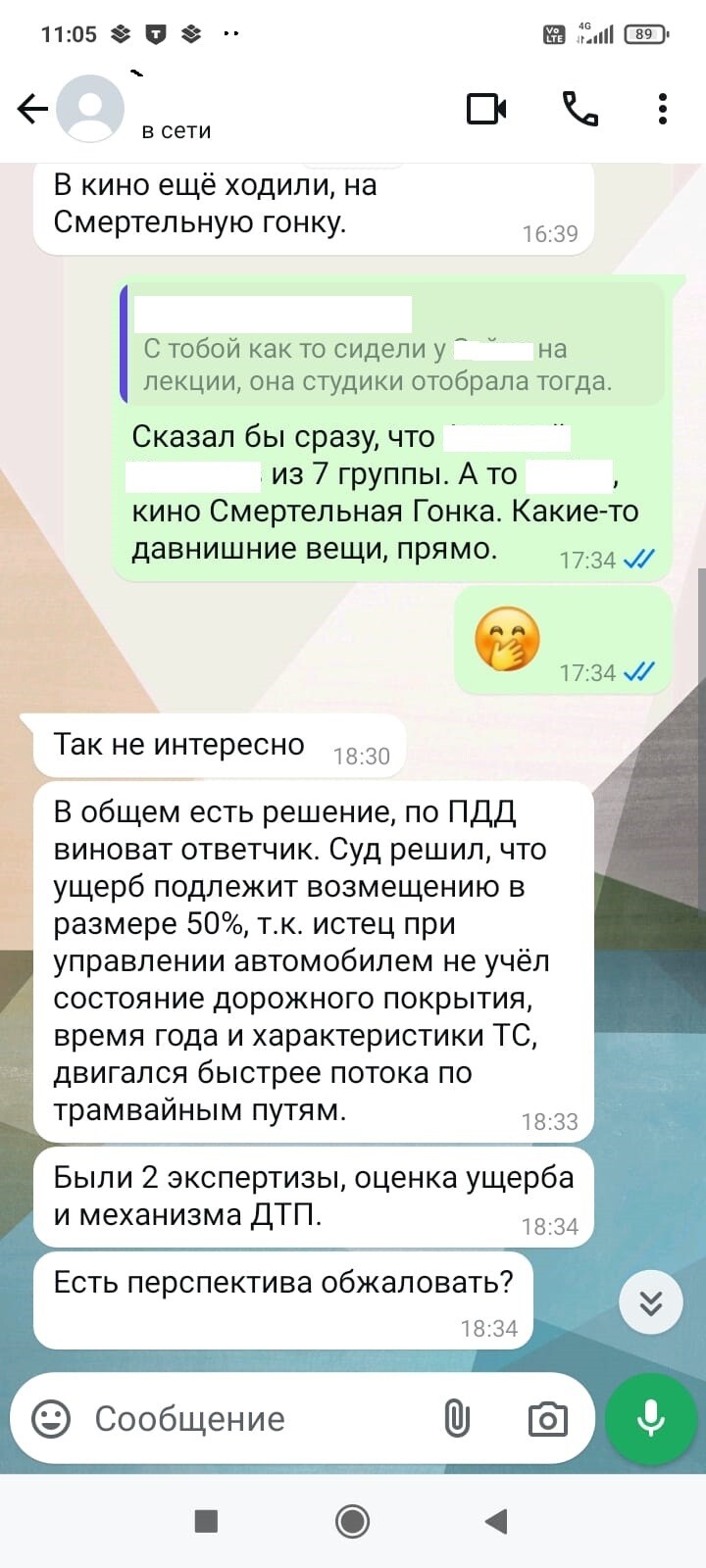Image resolution: width=706 pixels, height=1568 pixels.
Task: Attach a file with the paperclip
Action: 457,1418
